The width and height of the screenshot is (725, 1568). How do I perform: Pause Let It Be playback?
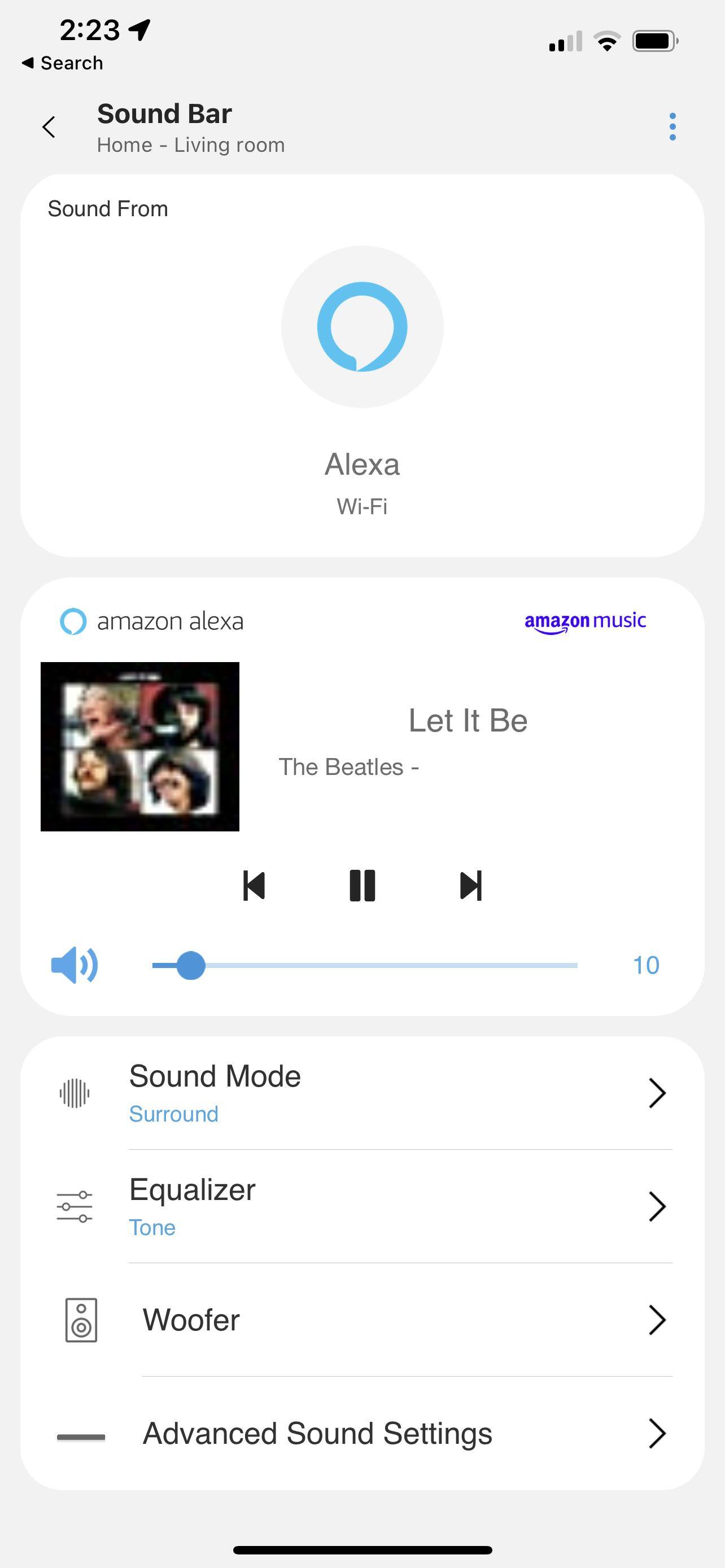[362, 886]
